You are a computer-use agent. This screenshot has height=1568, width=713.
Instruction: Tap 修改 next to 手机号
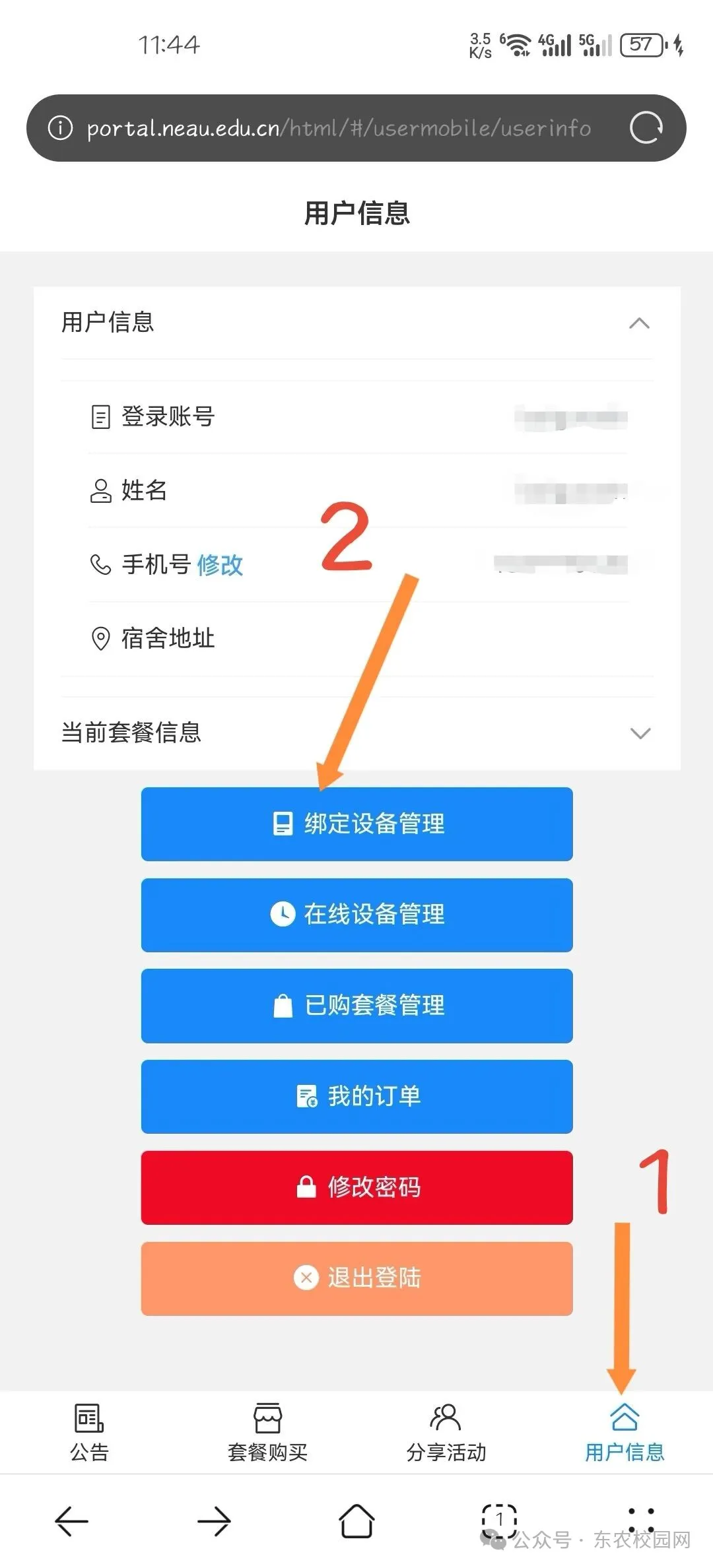pyautogui.click(x=220, y=565)
